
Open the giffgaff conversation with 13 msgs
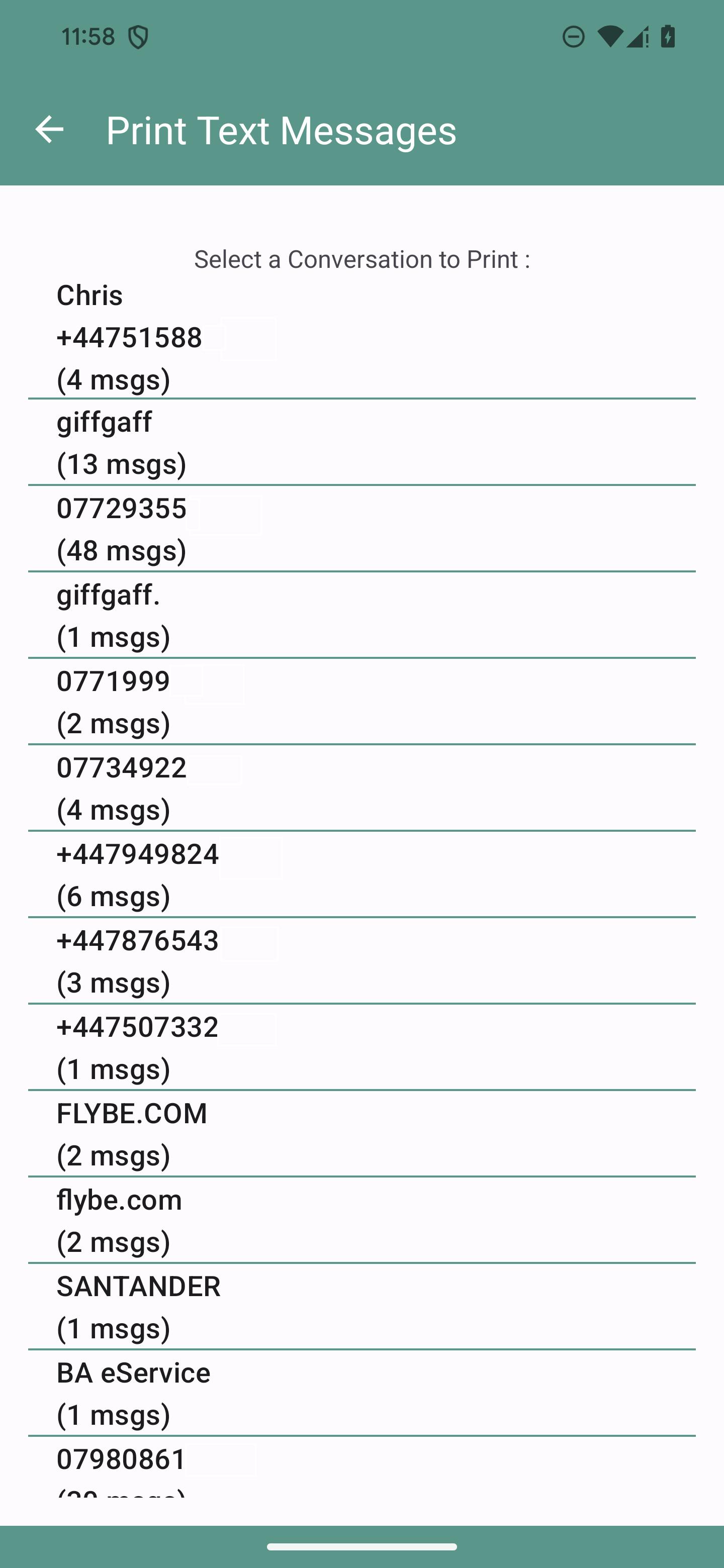tap(361, 443)
